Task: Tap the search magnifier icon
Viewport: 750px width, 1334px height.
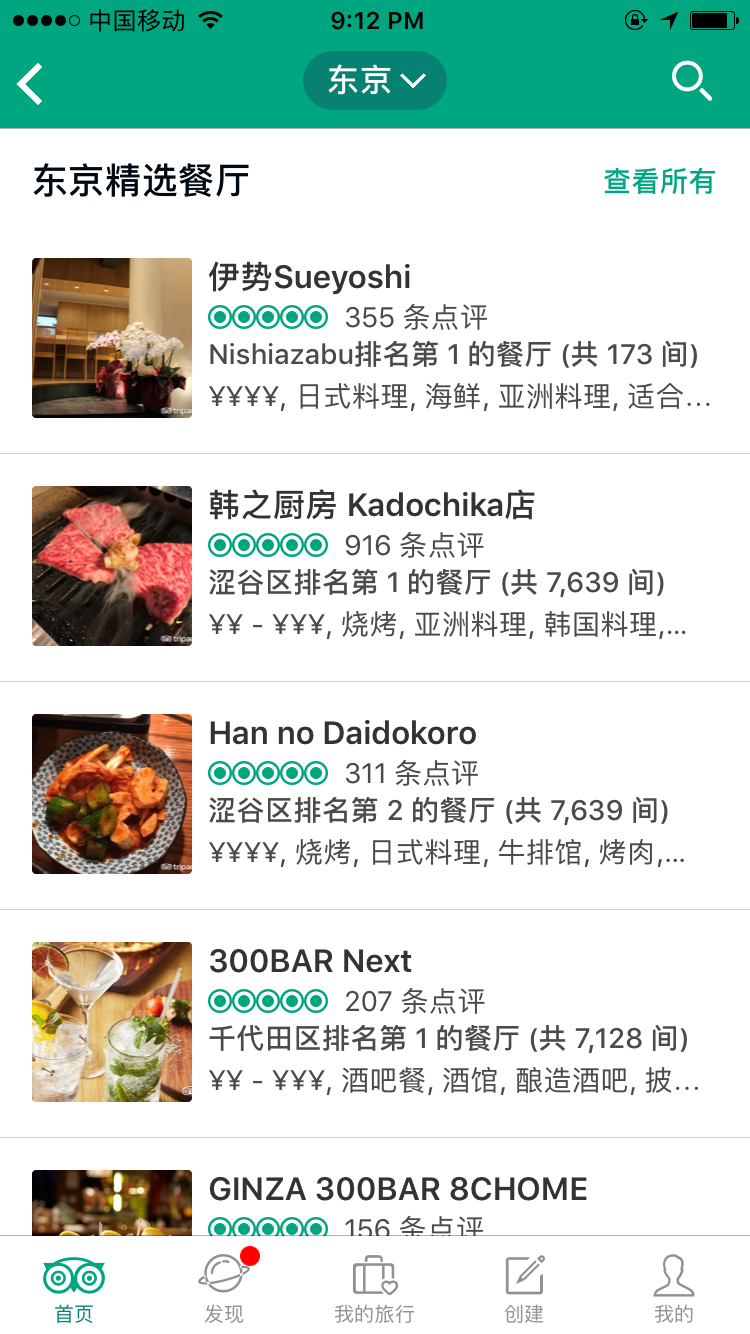Action: coord(691,81)
